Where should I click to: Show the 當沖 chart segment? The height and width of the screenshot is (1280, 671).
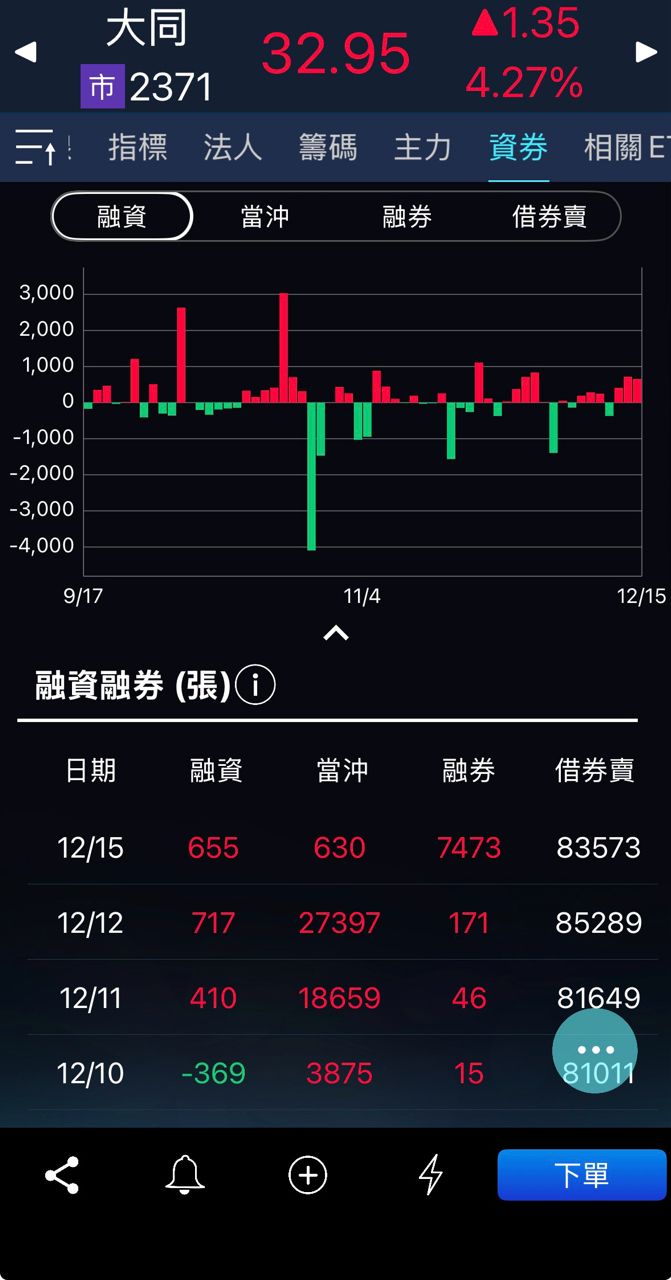(265, 216)
